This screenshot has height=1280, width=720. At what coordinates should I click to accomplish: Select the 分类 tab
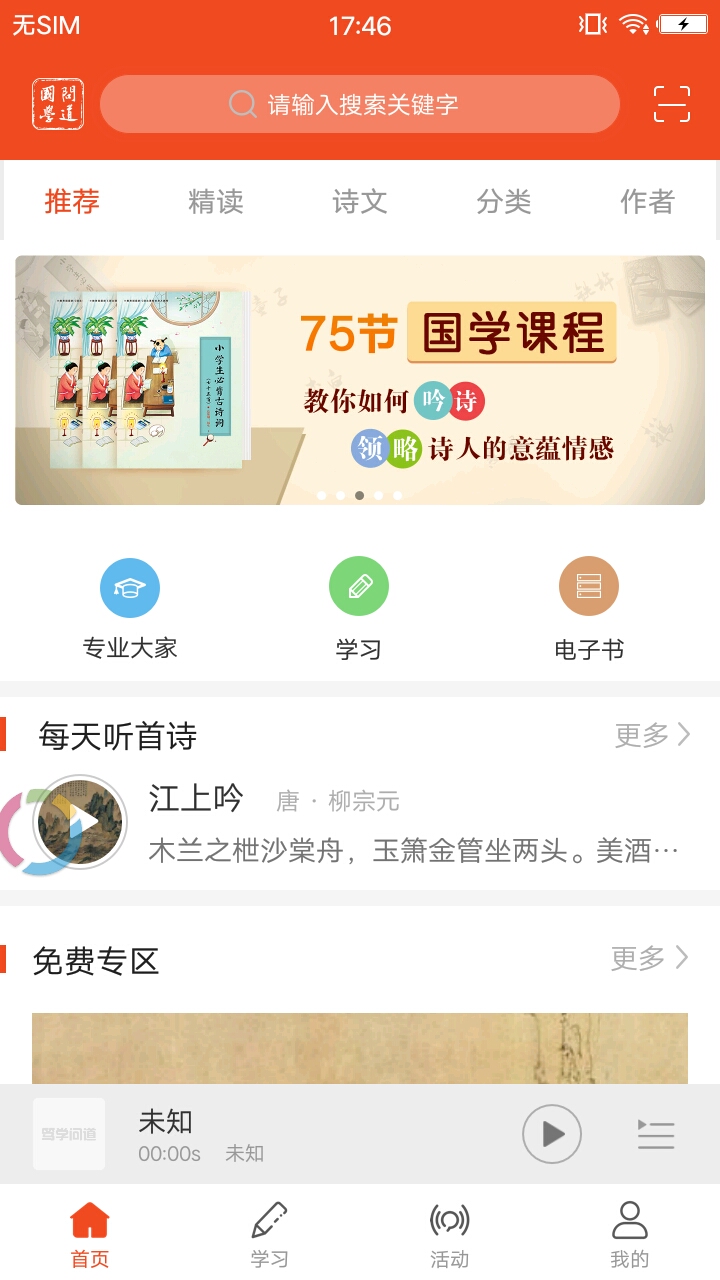(x=504, y=202)
